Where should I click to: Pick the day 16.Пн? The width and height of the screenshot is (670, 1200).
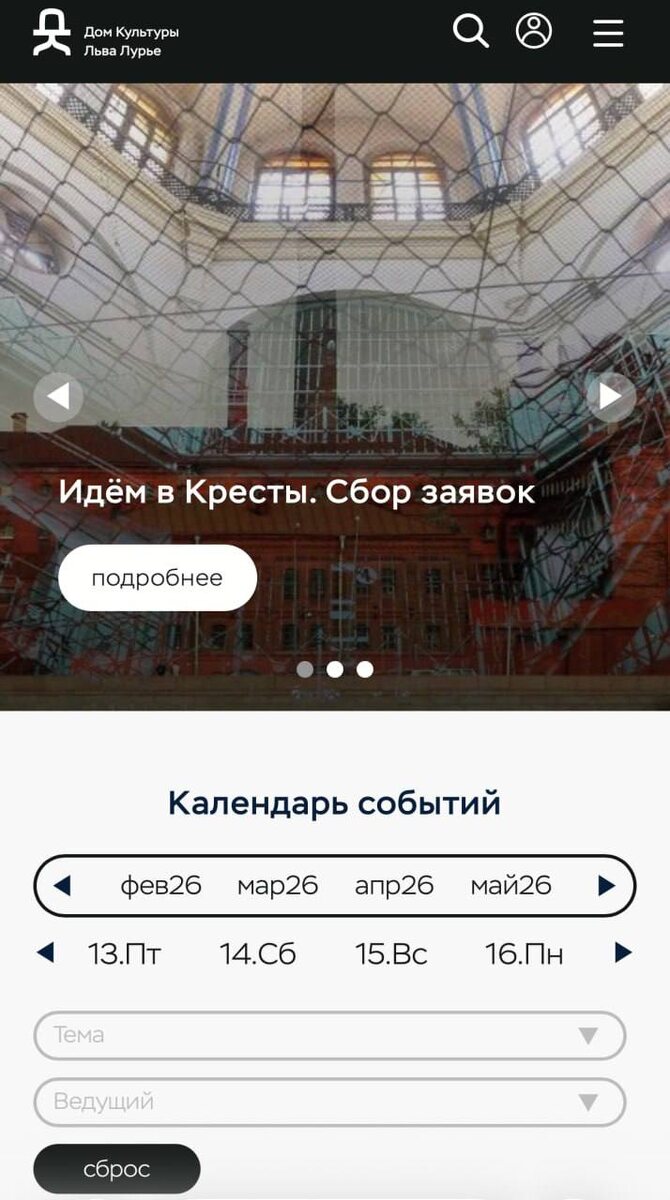[x=524, y=954]
